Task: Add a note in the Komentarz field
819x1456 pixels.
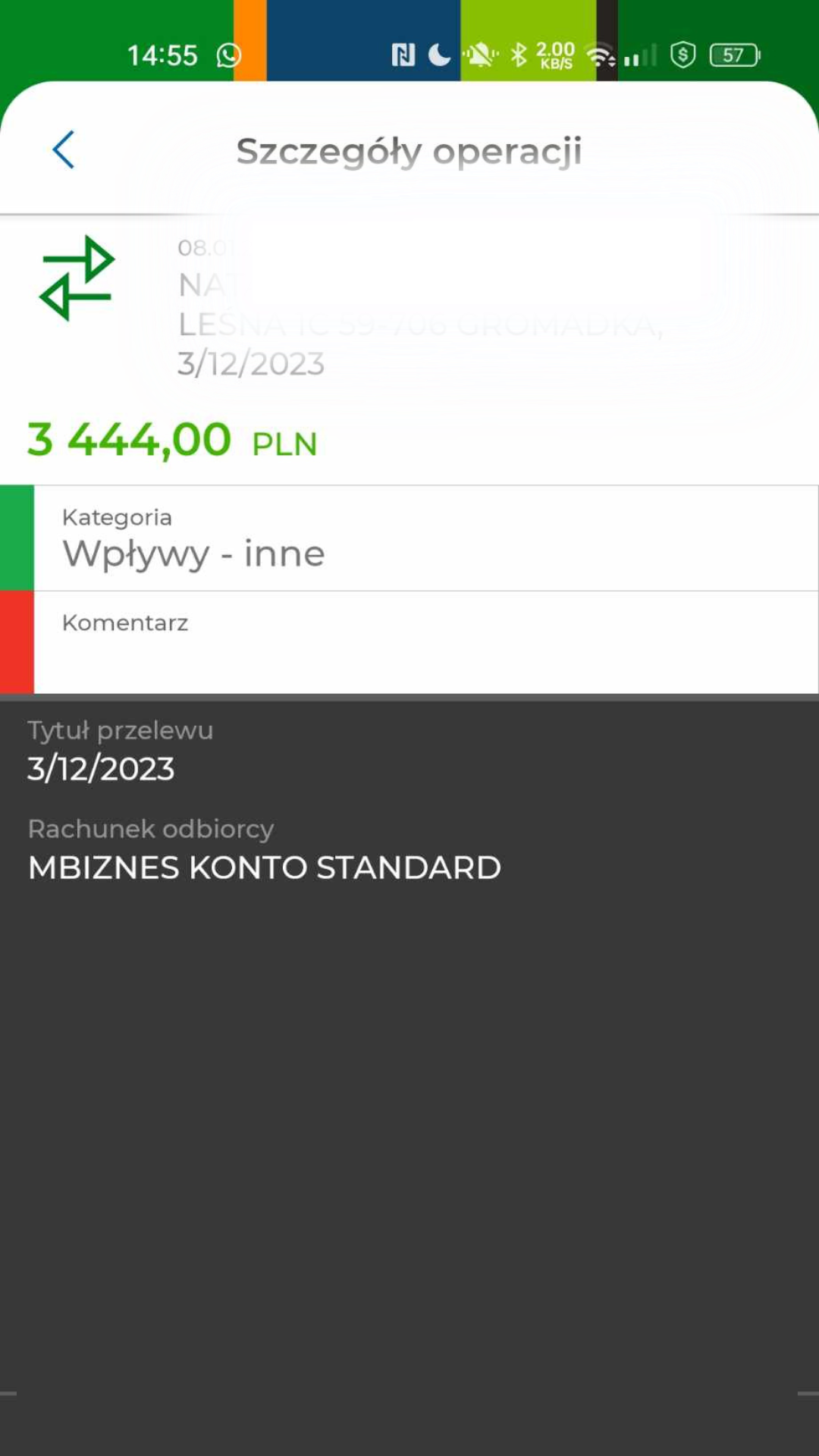Action: 425,643
